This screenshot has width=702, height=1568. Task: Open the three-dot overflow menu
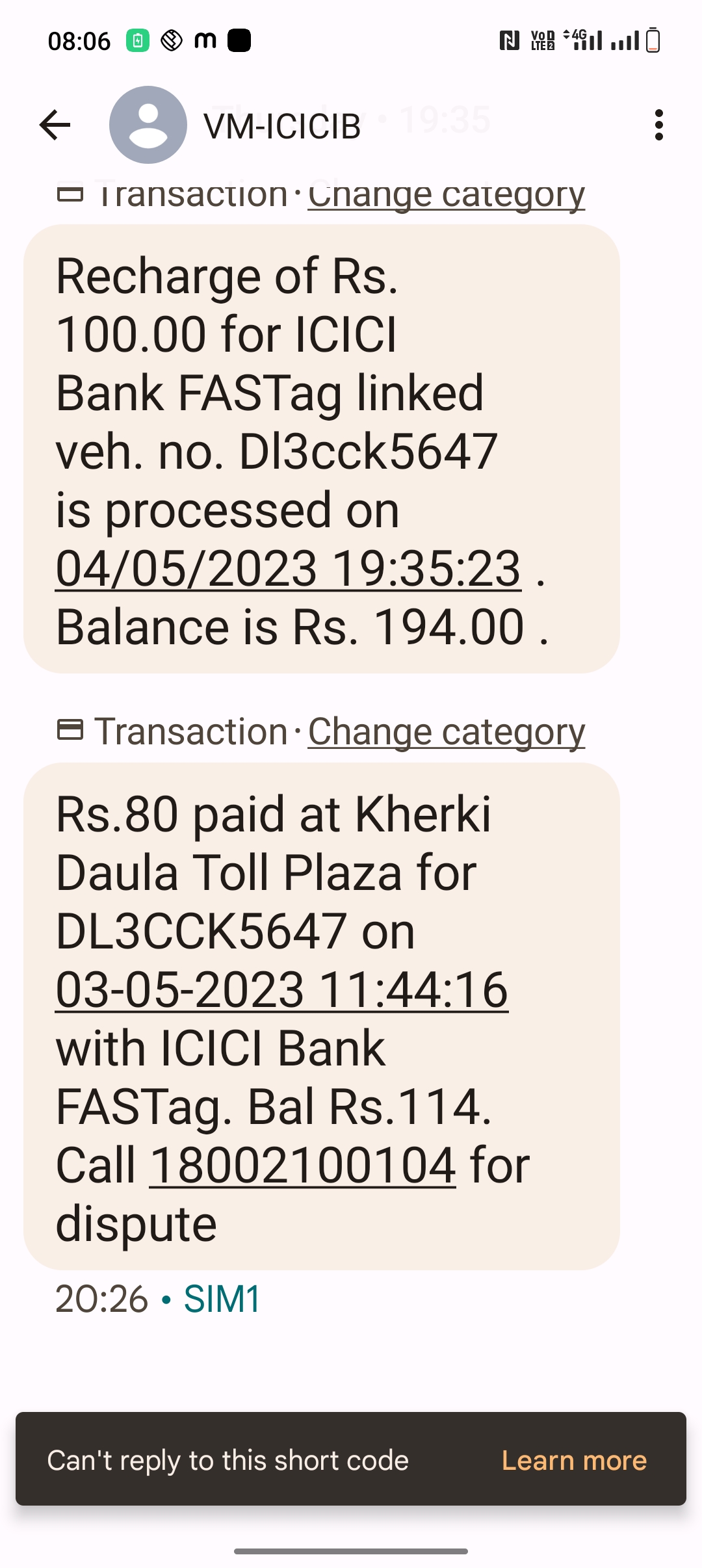coord(659,125)
